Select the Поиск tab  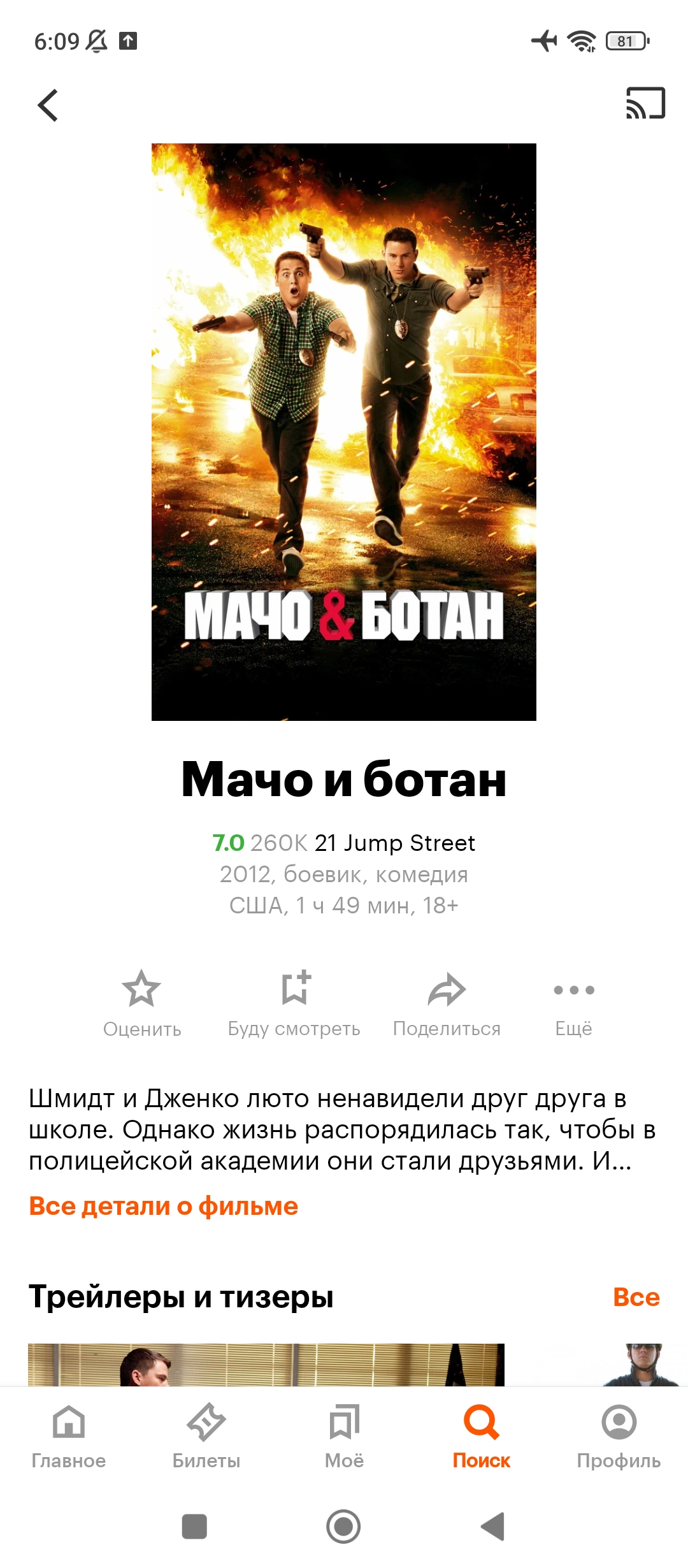[x=482, y=1435]
